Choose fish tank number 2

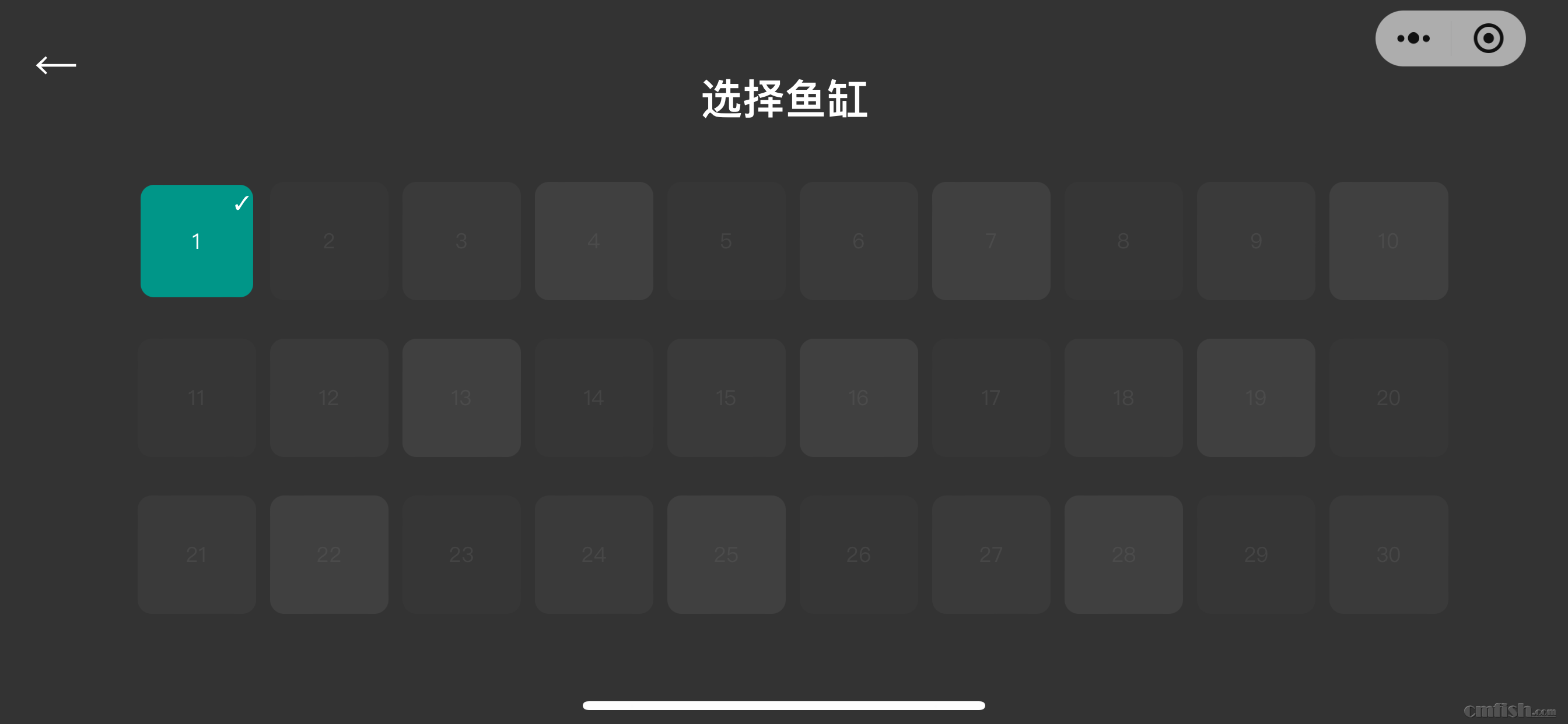pyautogui.click(x=328, y=241)
